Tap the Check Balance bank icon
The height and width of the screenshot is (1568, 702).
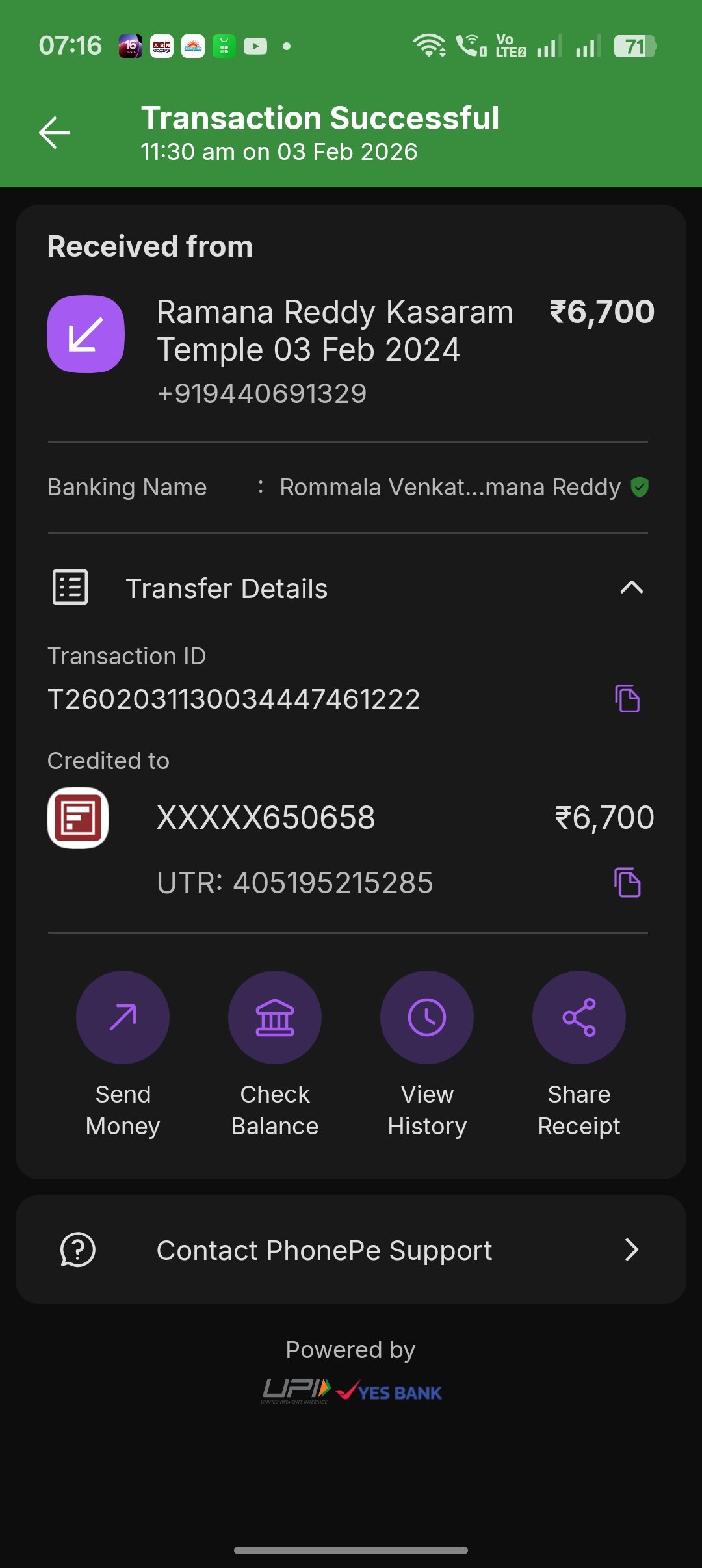(x=275, y=1017)
